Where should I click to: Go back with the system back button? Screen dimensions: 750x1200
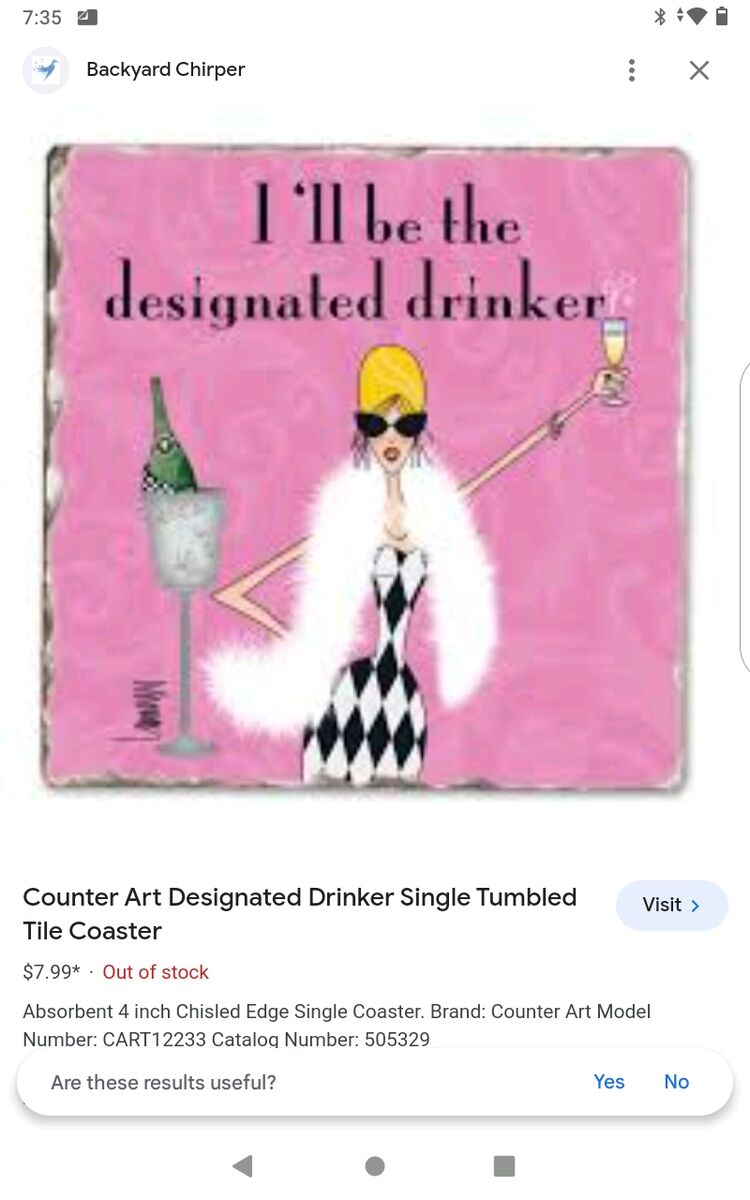pos(242,1165)
